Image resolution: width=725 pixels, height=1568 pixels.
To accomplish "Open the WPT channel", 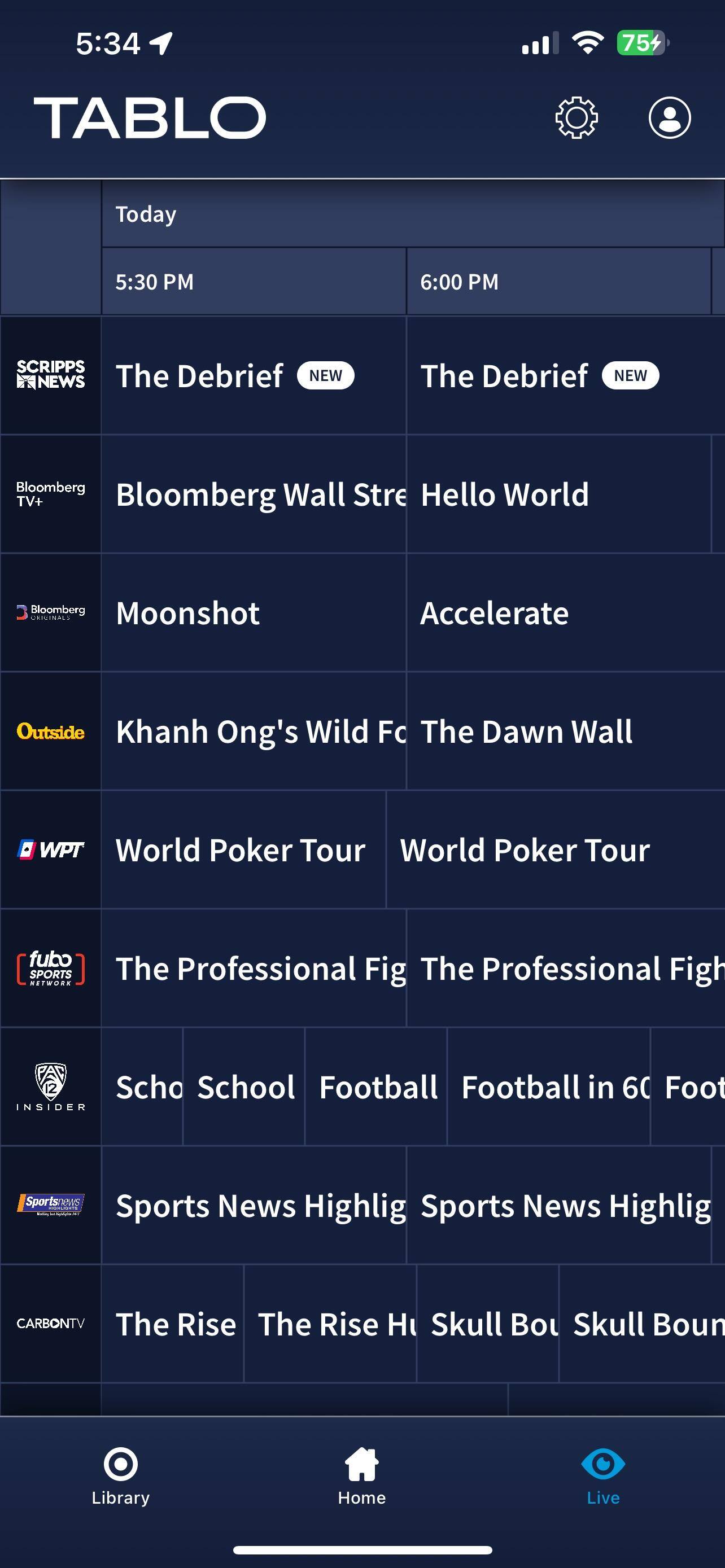I will (x=50, y=849).
